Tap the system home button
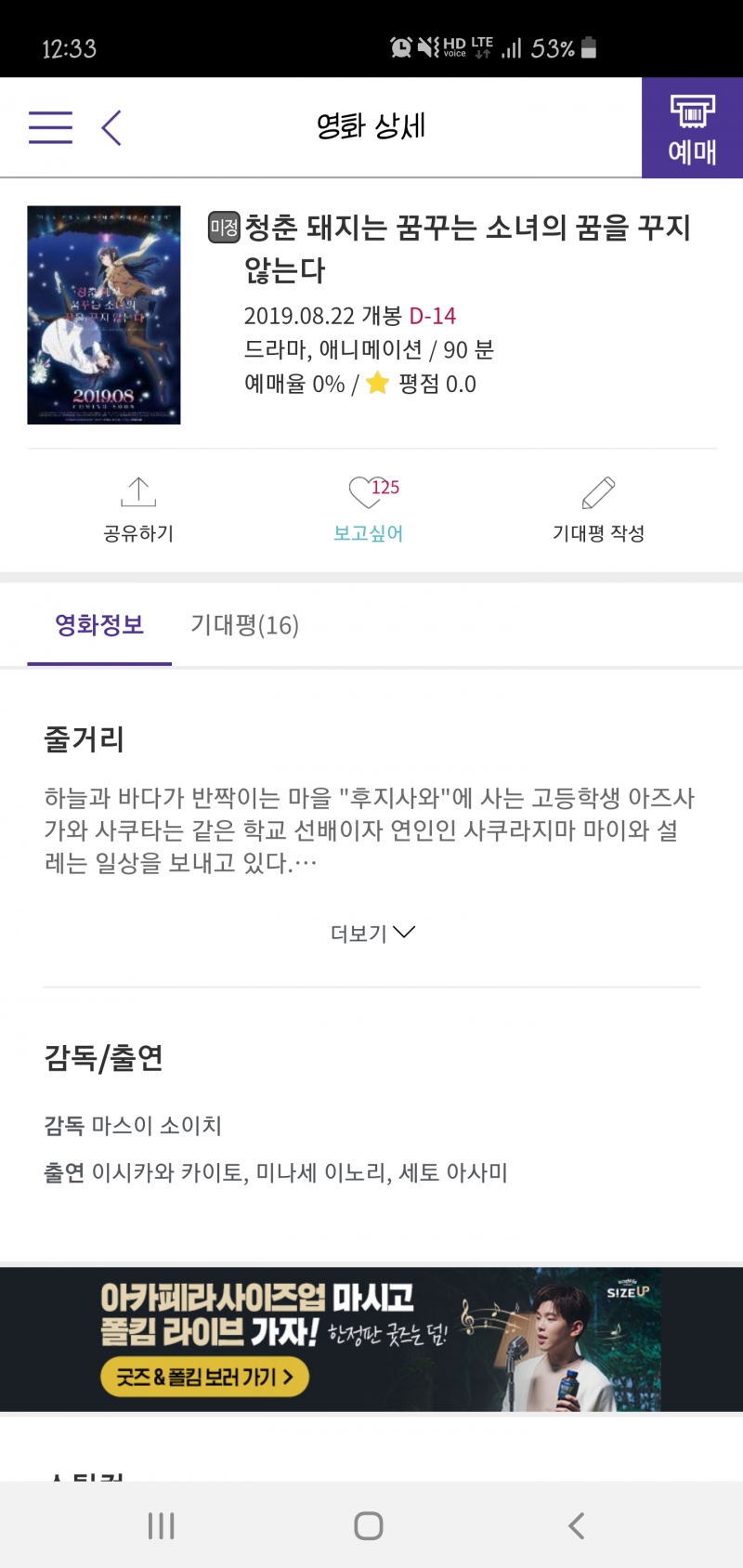The width and height of the screenshot is (743, 1568). coord(369,1525)
